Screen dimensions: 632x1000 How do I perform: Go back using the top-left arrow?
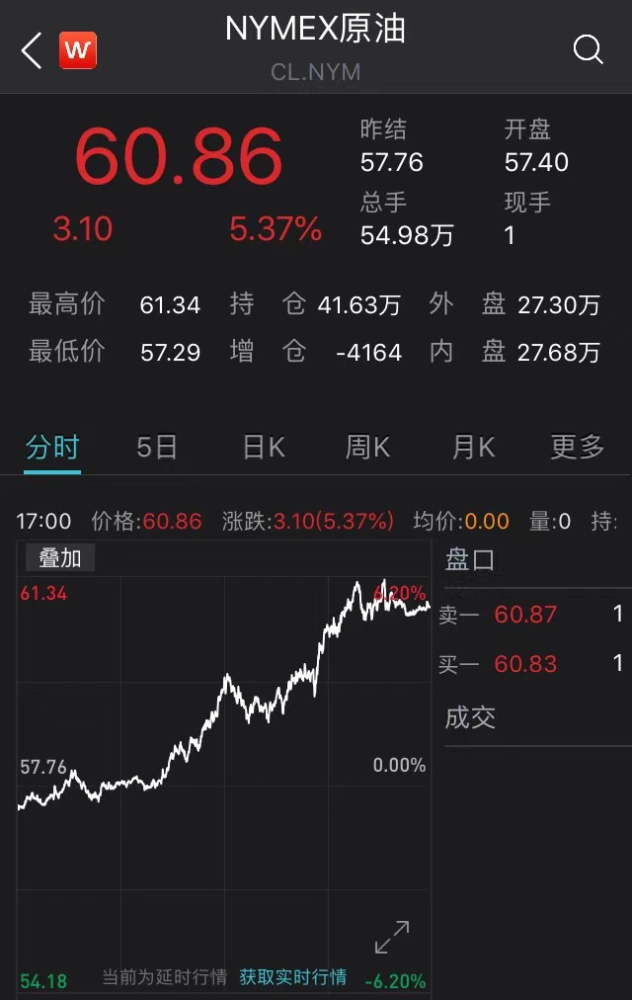click(32, 50)
